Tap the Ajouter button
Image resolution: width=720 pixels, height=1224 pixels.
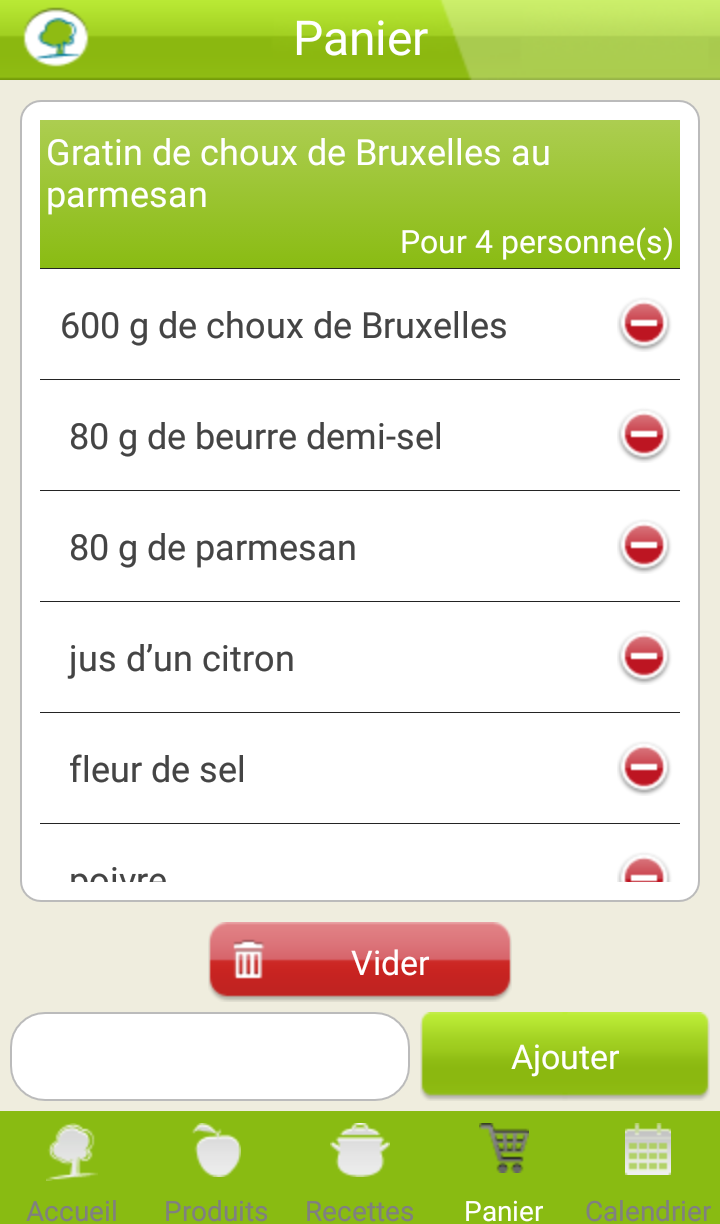click(x=565, y=1056)
